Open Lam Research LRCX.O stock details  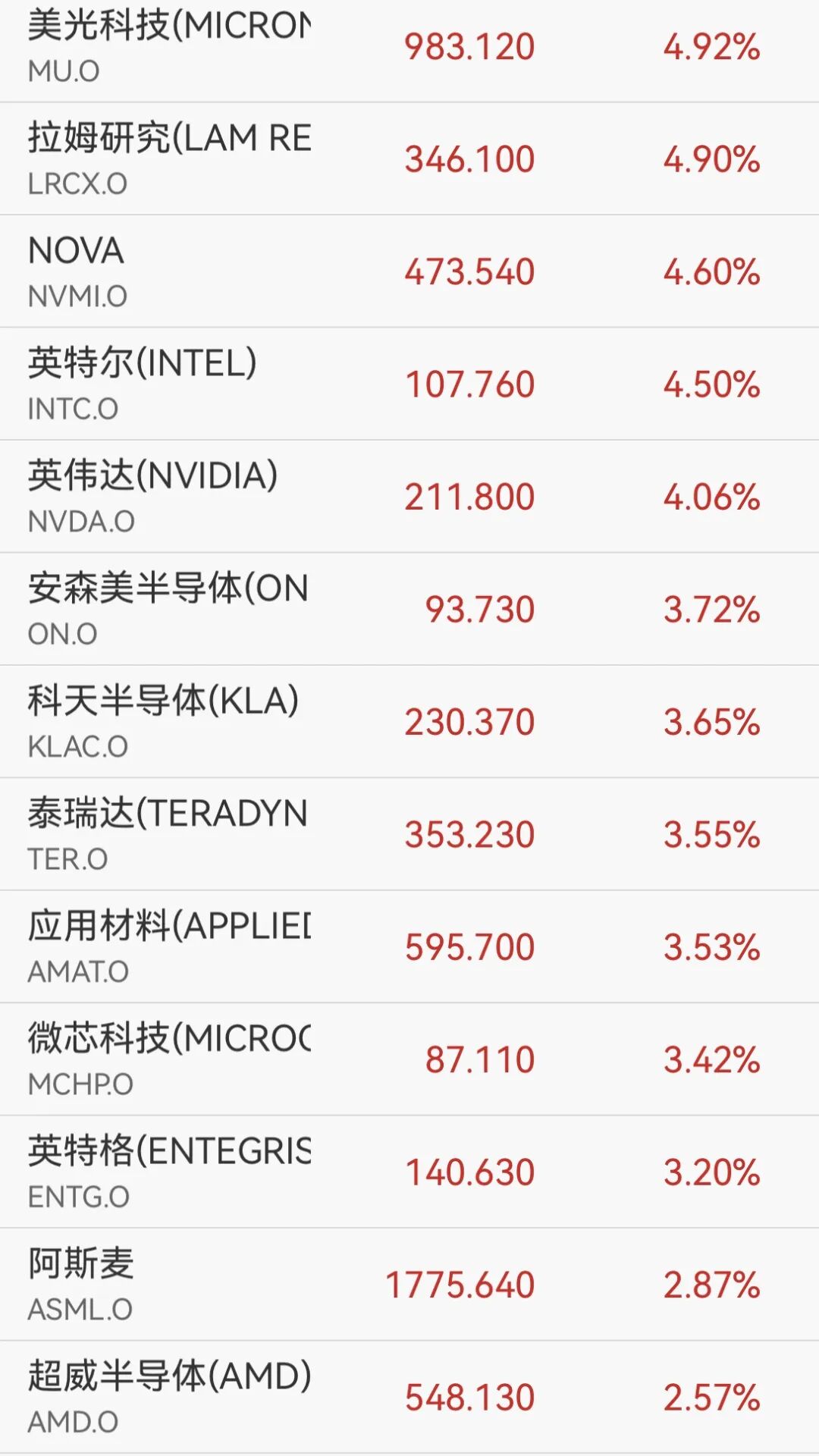[409, 158]
